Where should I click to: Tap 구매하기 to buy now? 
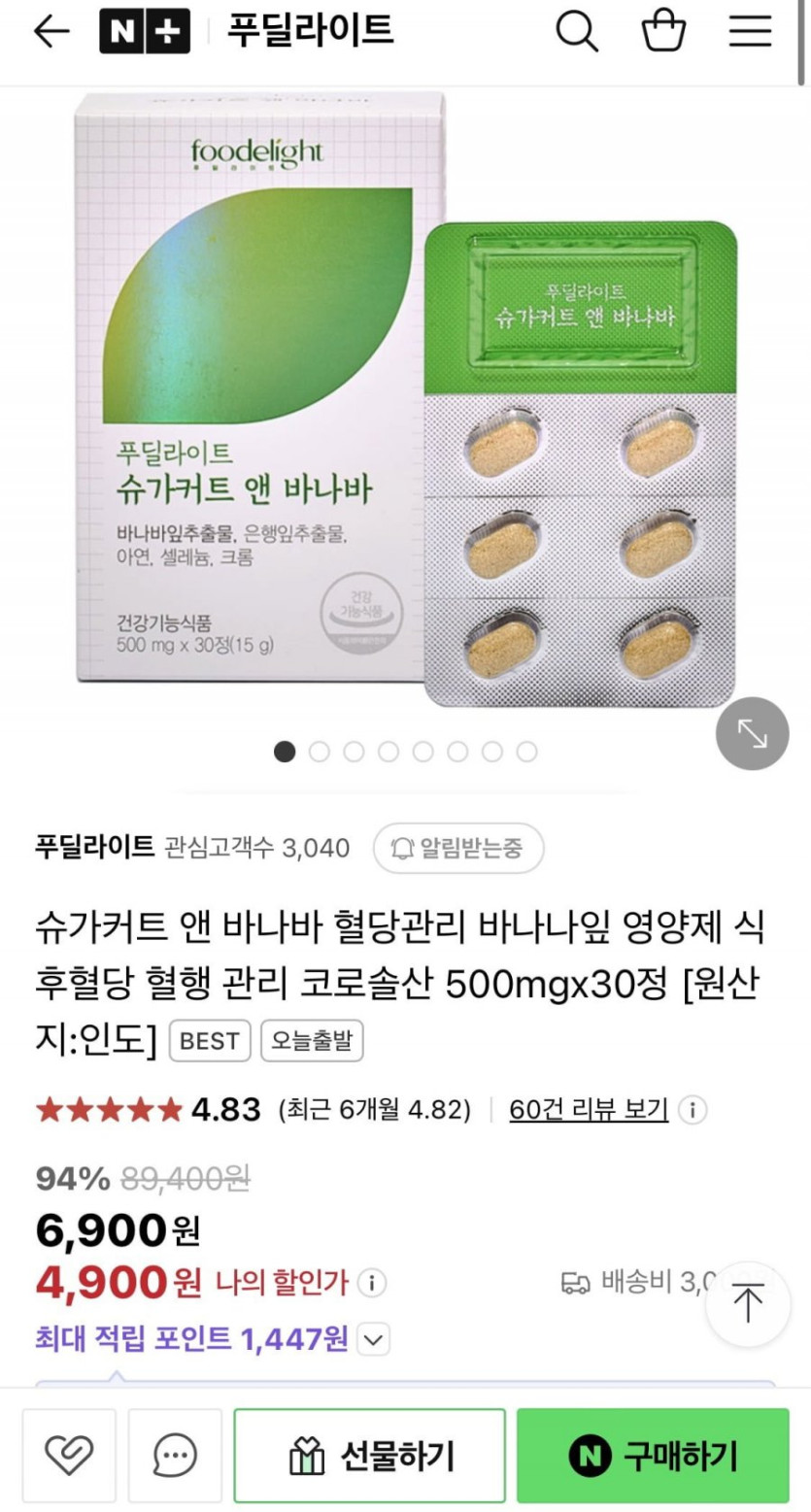tap(653, 1456)
